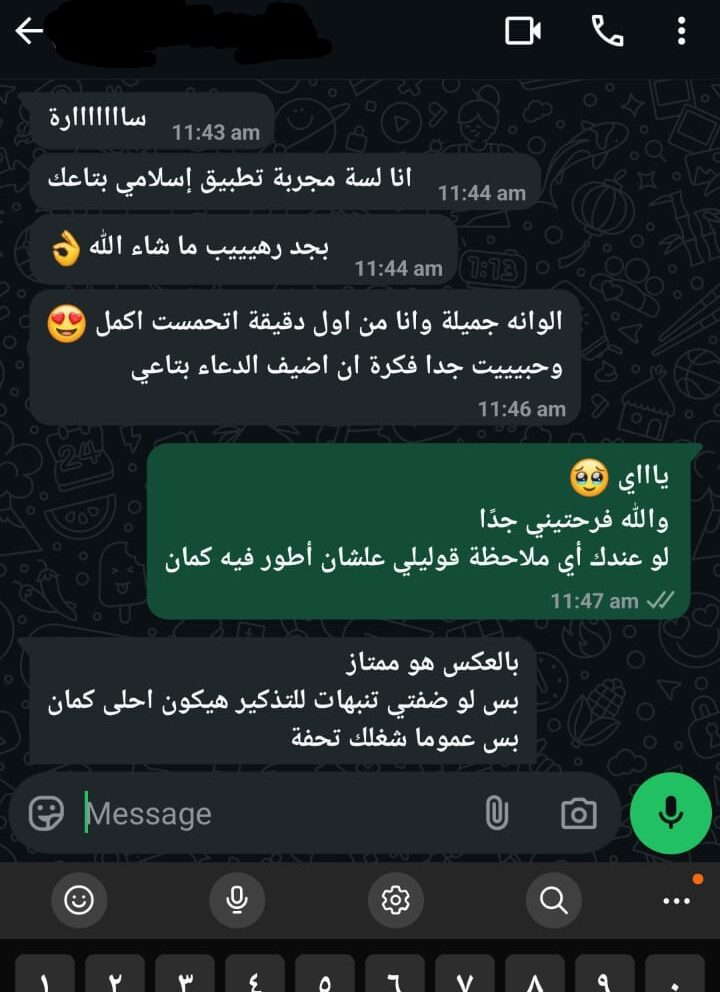Attach a file with the paperclip
720x992 pixels.
[x=496, y=813]
